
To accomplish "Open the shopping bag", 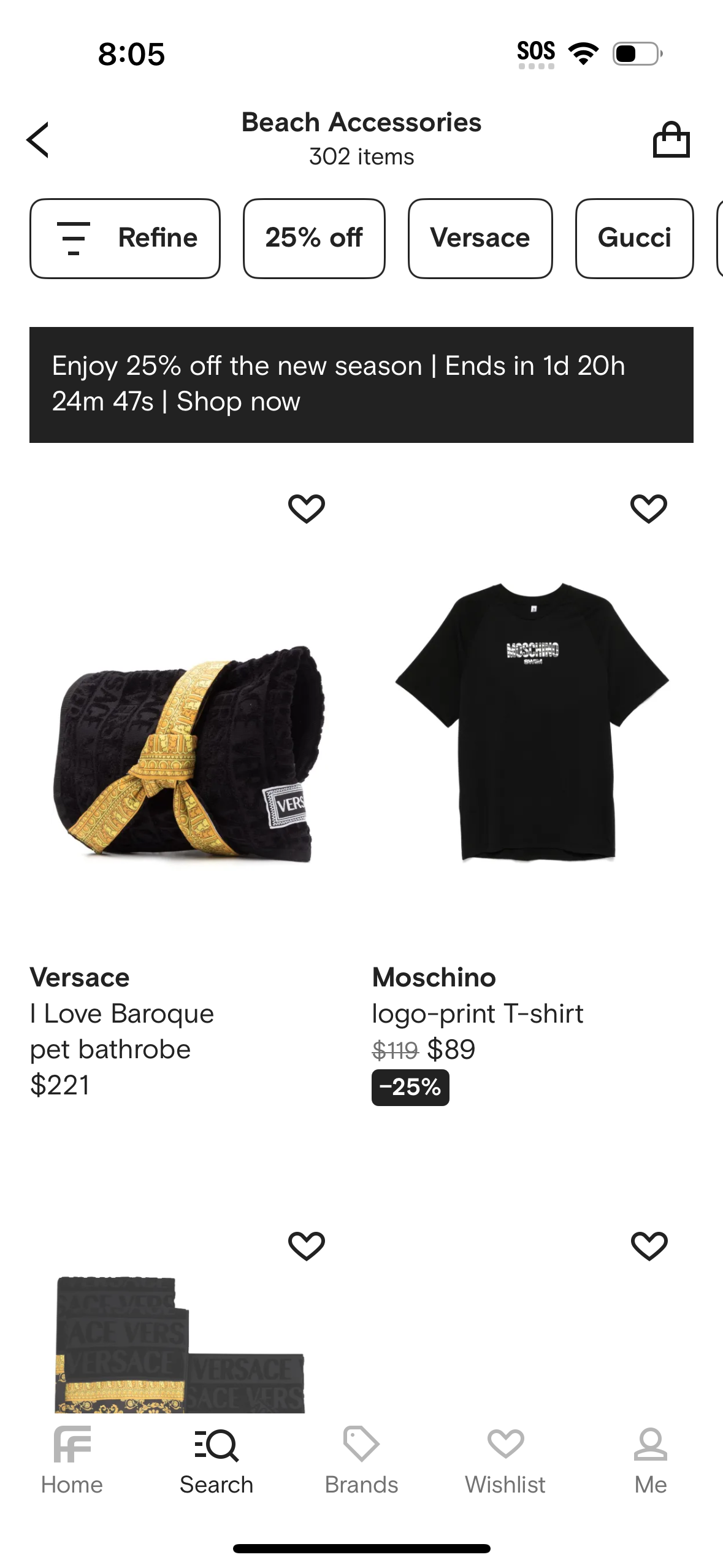I will (672, 139).
